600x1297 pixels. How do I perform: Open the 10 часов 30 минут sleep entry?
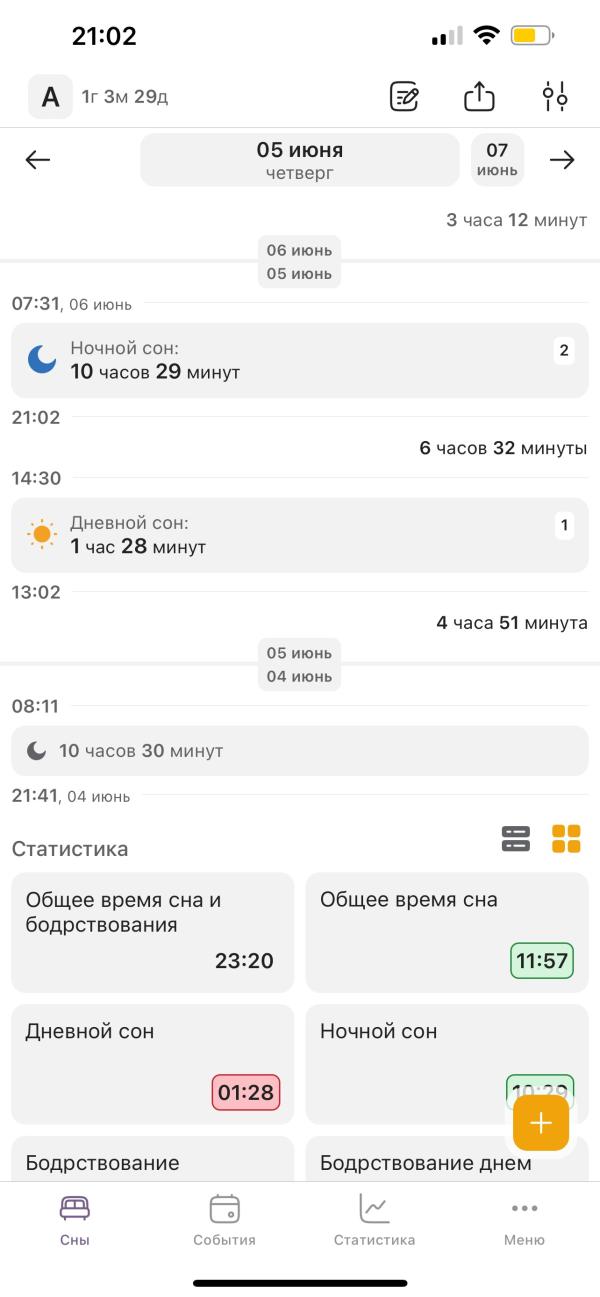[299, 750]
